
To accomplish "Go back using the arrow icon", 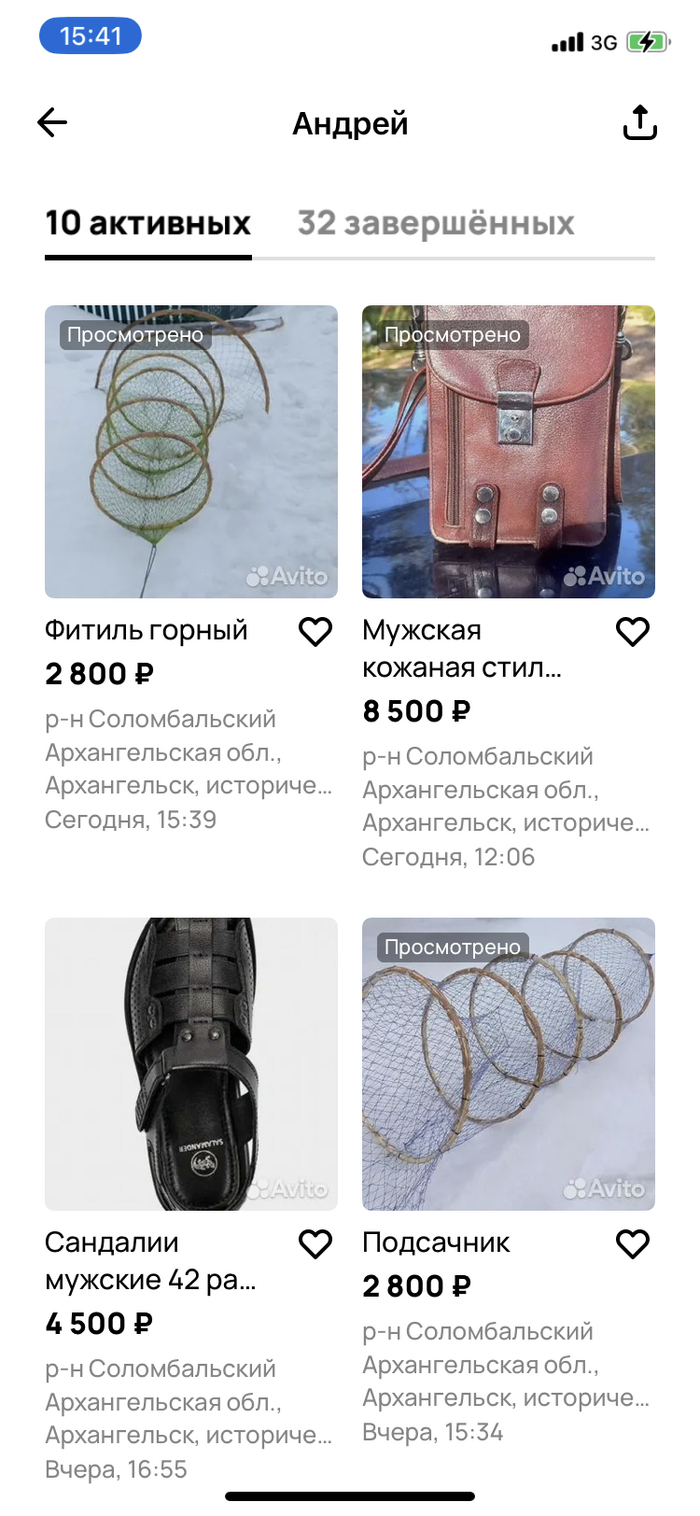I will (x=52, y=123).
